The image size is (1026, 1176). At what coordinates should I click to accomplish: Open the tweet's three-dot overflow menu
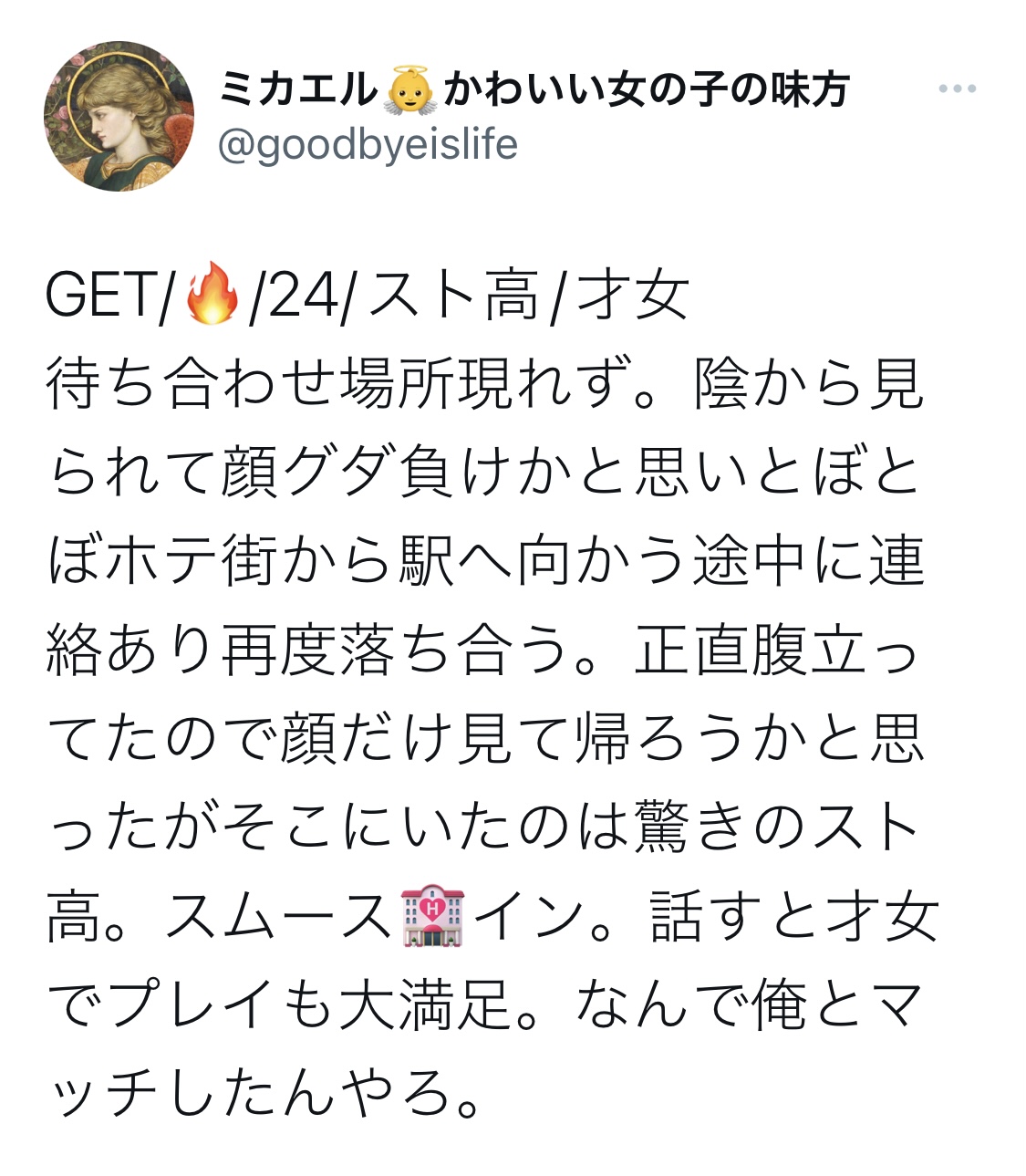(957, 89)
